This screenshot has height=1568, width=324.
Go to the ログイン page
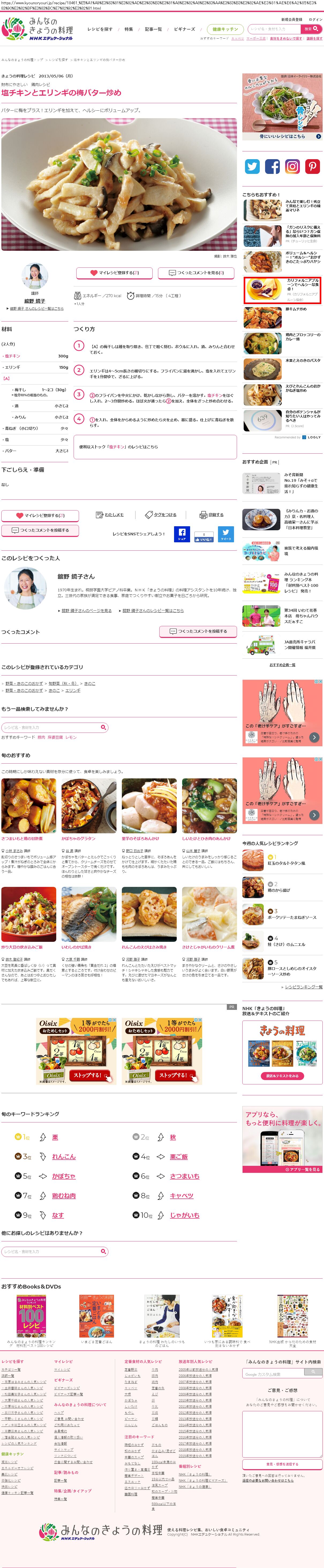[315, 20]
